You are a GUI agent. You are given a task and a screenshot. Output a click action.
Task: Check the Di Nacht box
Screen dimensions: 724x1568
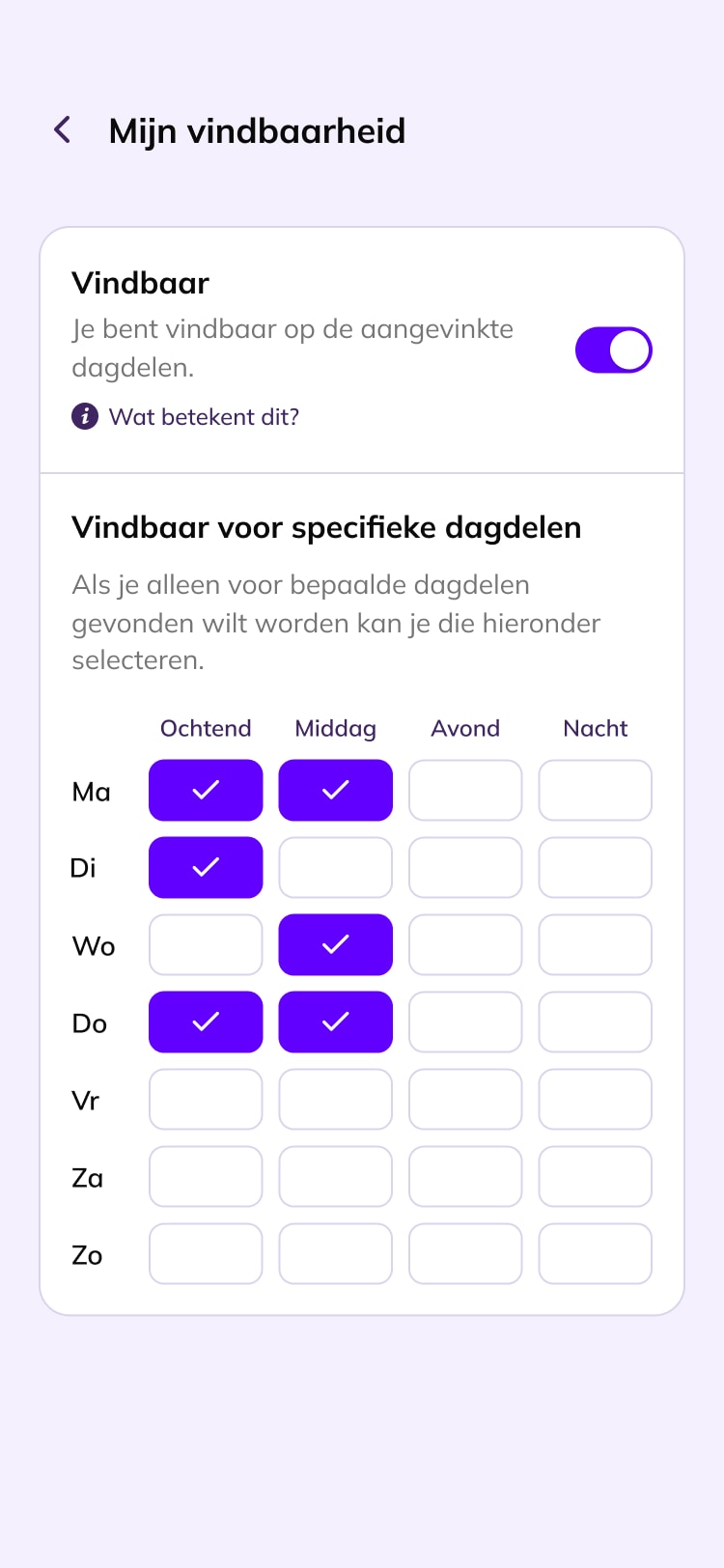pos(596,868)
